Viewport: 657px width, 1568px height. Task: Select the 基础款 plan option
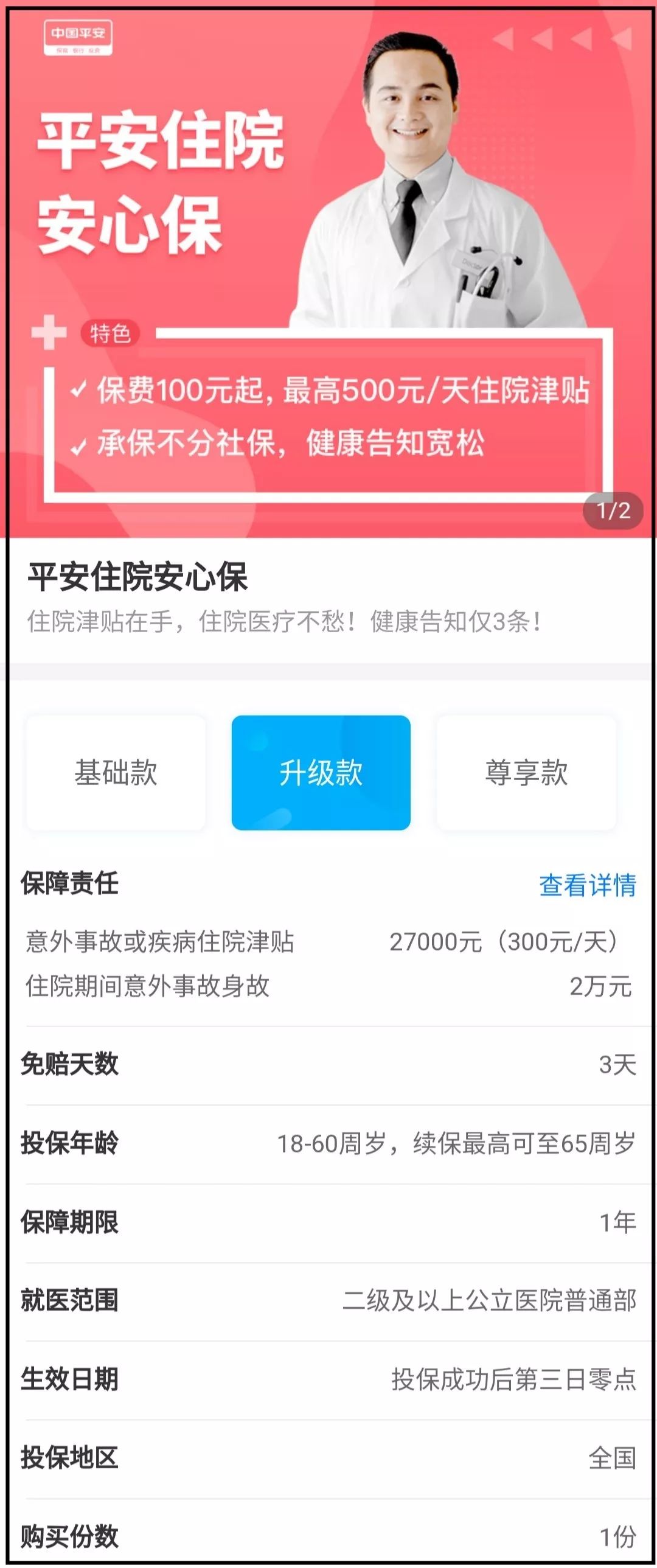click(116, 772)
